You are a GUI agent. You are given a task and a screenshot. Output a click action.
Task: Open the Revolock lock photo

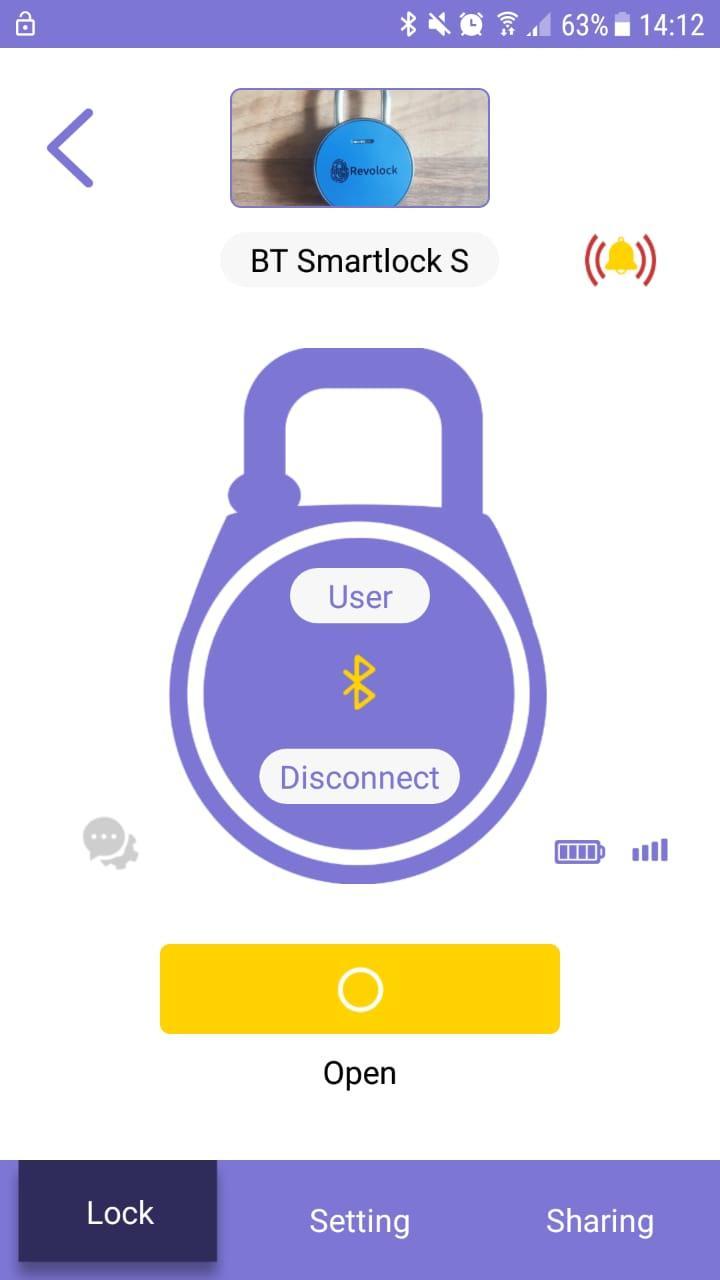(x=359, y=148)
